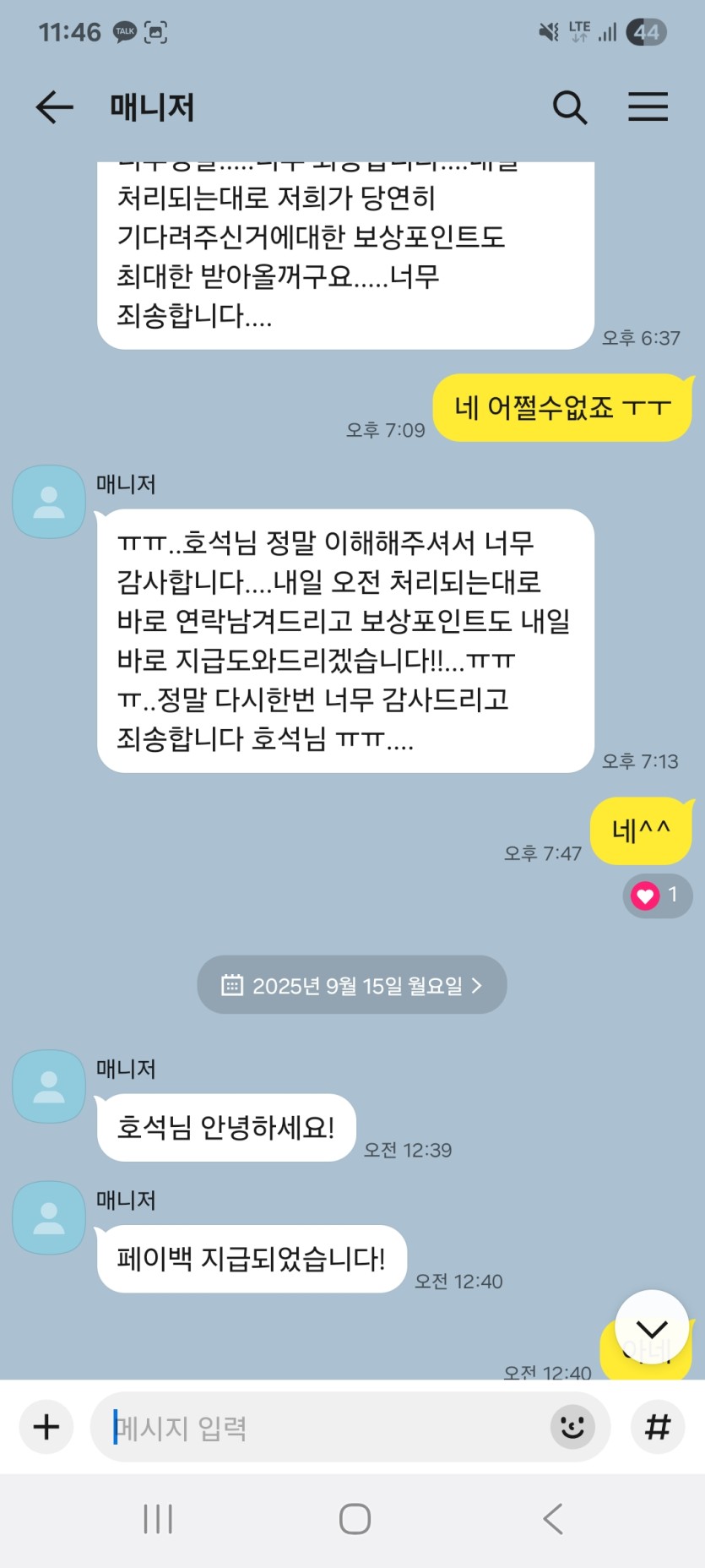
Task: Open the 2025년 9월 15일 date chip
Action: click(352, 985)
